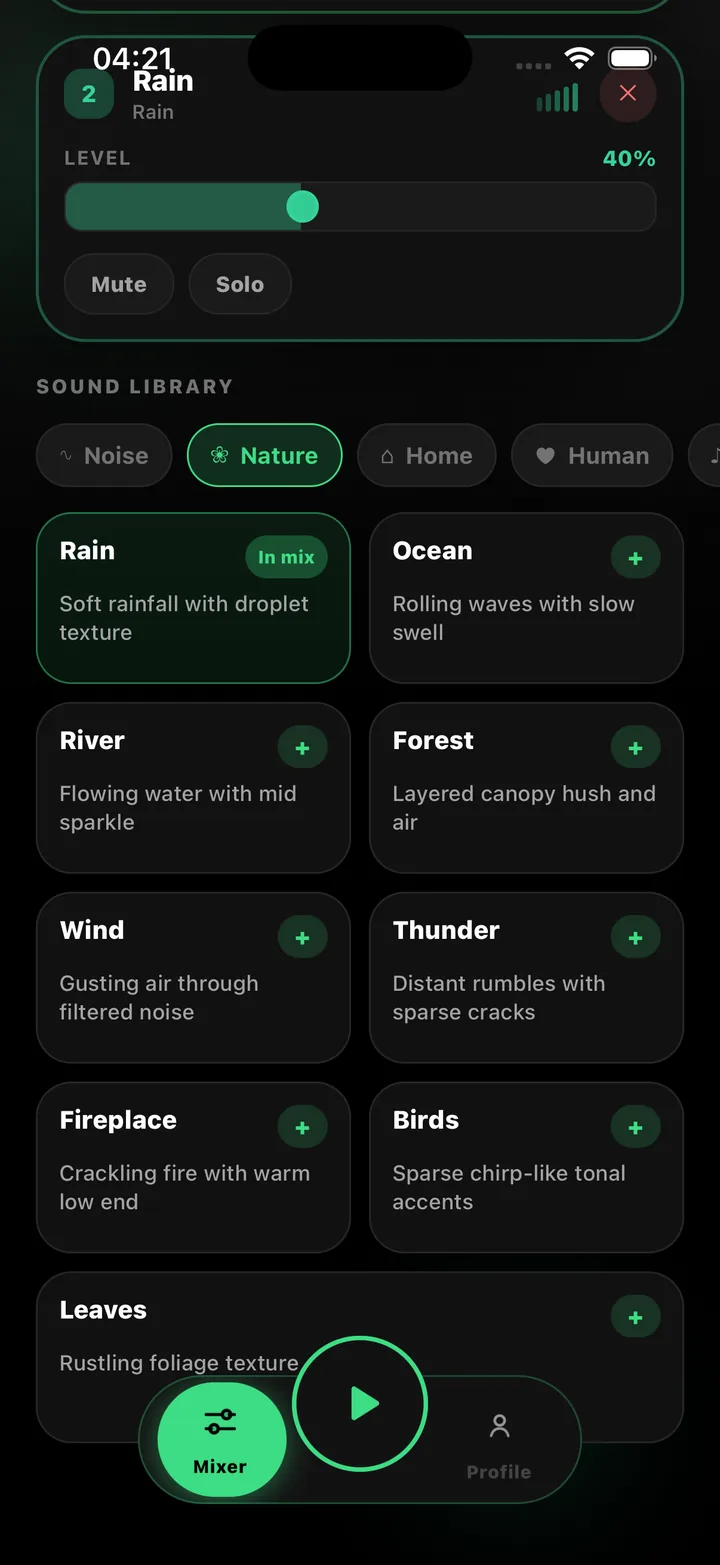This screenshot has height=1565, width=720.
Task: Add Forest sound to the mix
Action: click(x=636, y=748)
